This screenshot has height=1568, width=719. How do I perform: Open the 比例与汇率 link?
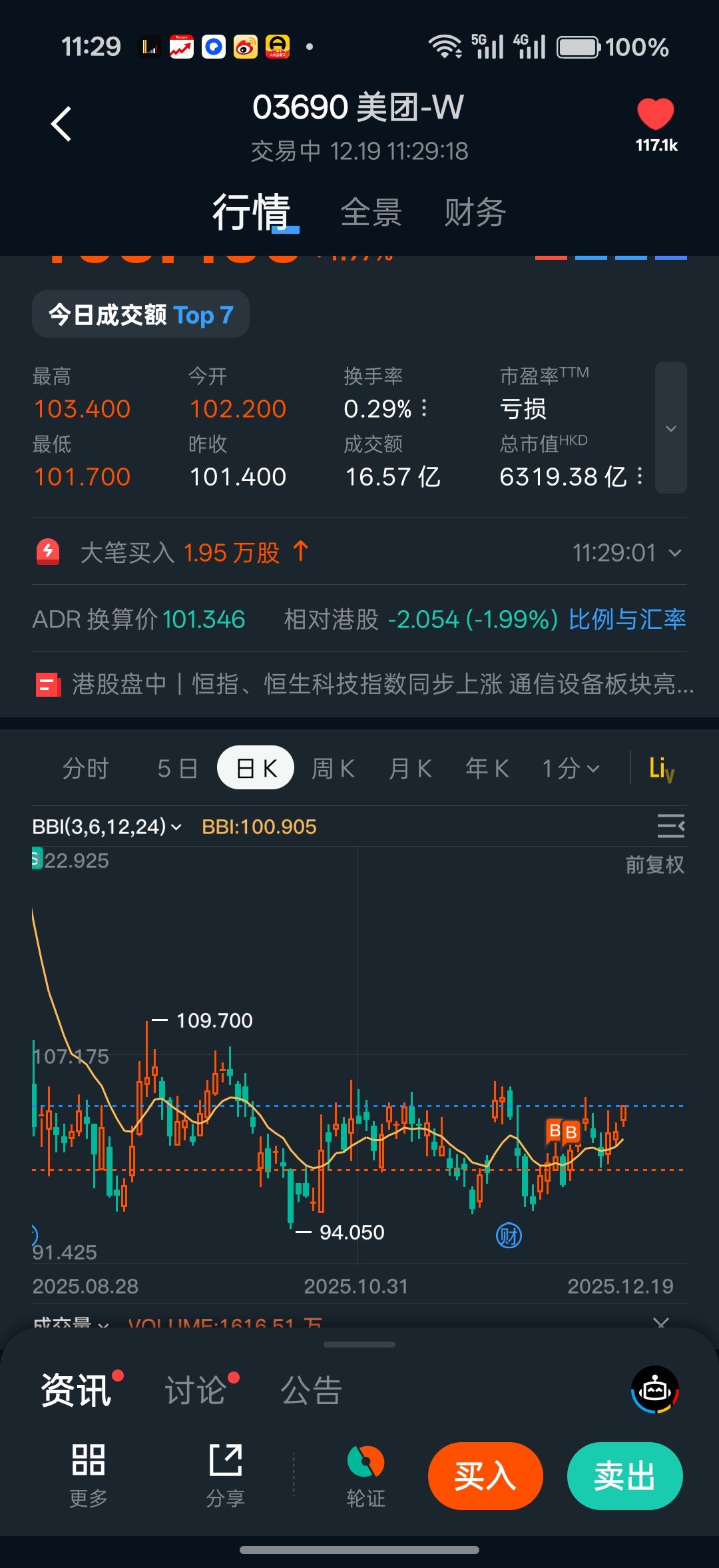click(626, 619)
